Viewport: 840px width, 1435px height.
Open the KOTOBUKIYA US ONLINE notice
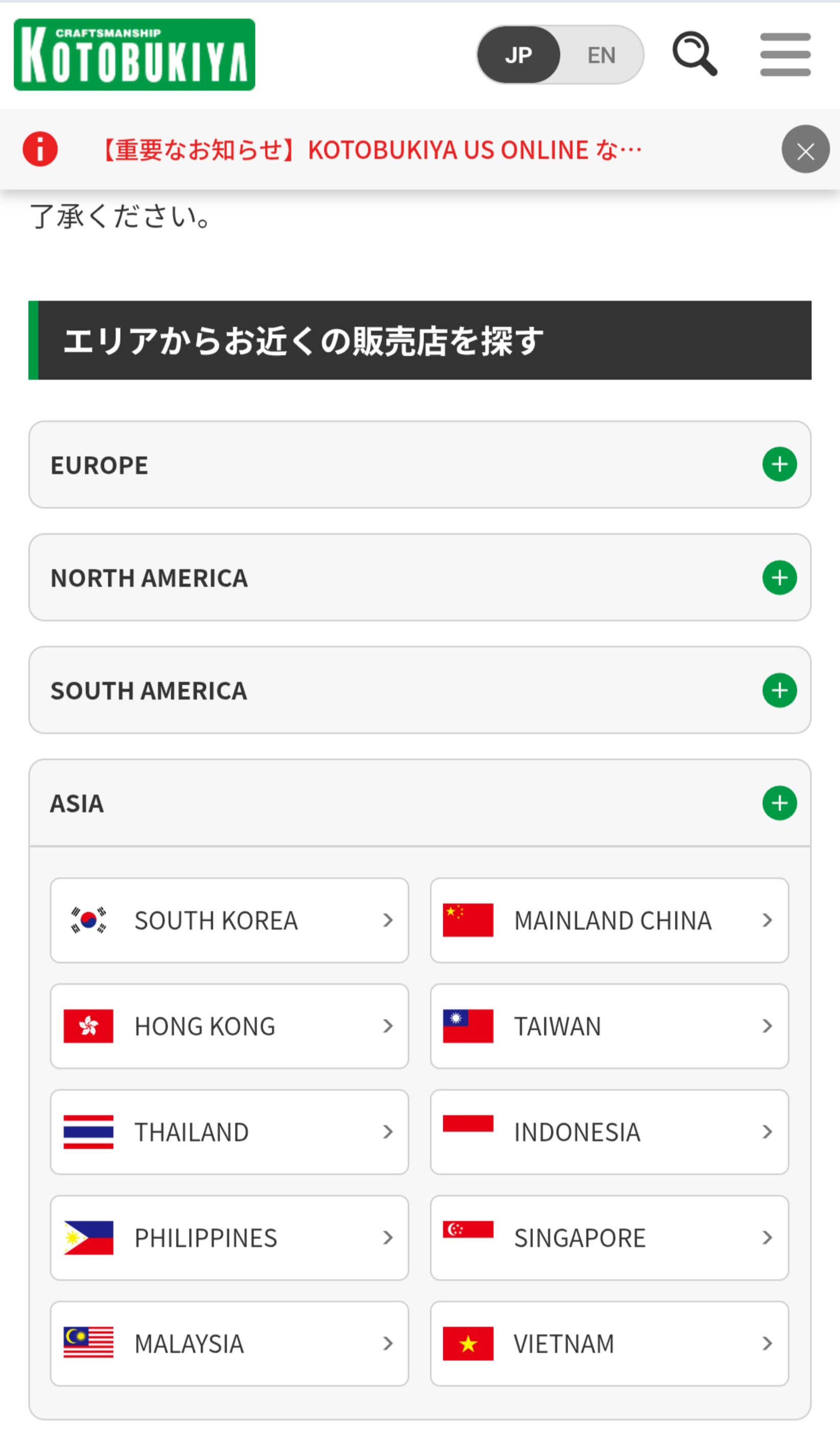tap(371, 150)
